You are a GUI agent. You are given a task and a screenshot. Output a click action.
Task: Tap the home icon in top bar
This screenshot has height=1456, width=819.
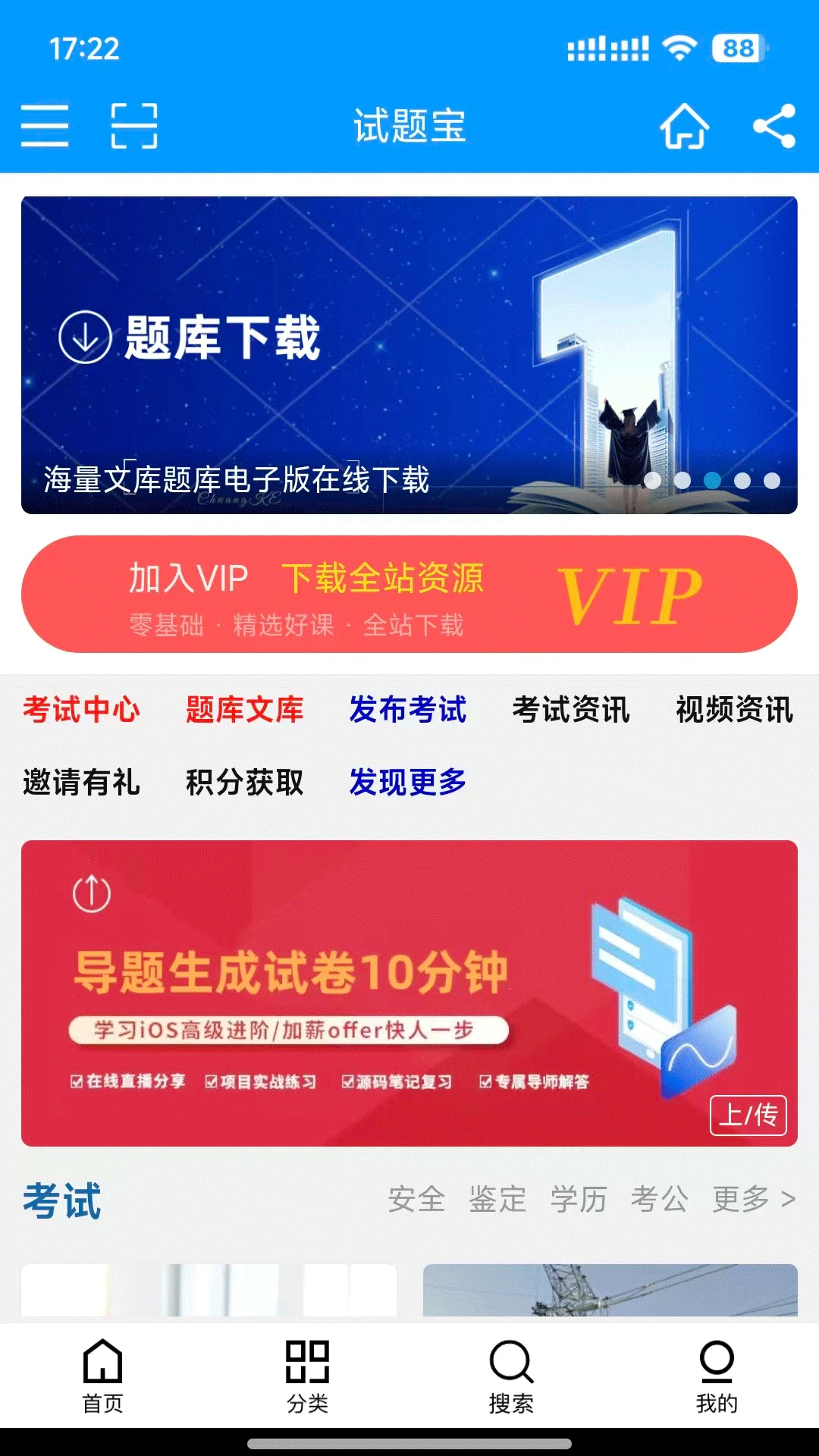point(684,126)
